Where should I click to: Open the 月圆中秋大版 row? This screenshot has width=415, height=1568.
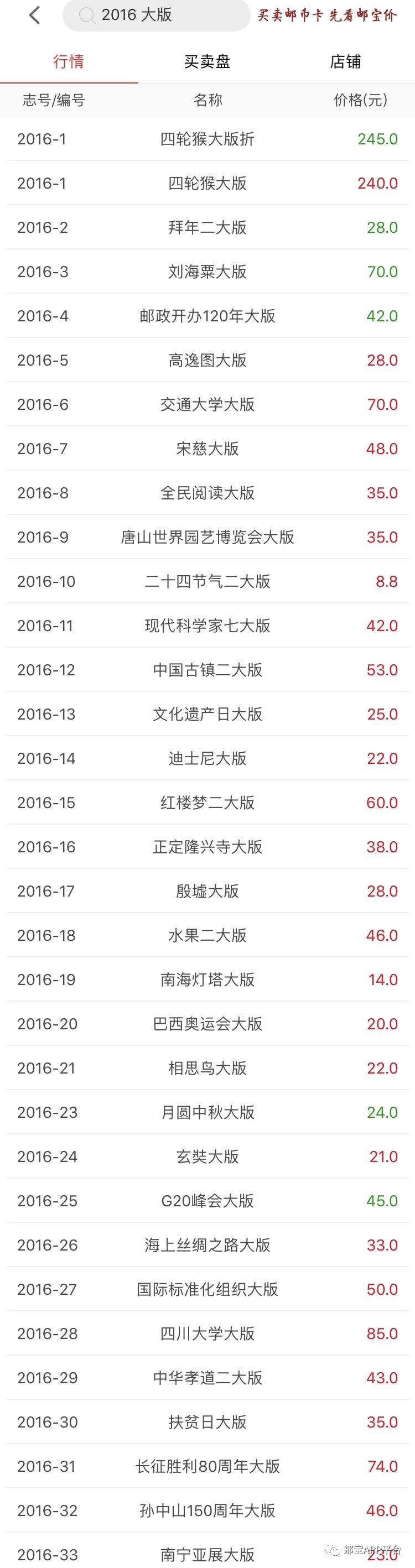click(x=207, y=1112)
